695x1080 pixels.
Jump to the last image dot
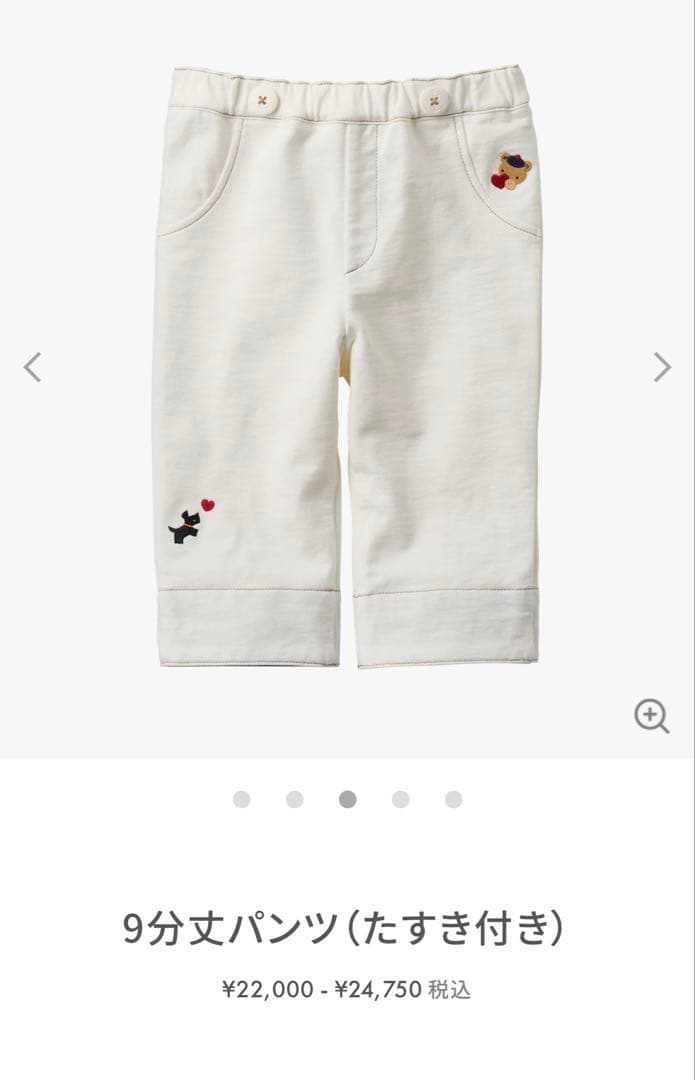[x=453, y=799]
